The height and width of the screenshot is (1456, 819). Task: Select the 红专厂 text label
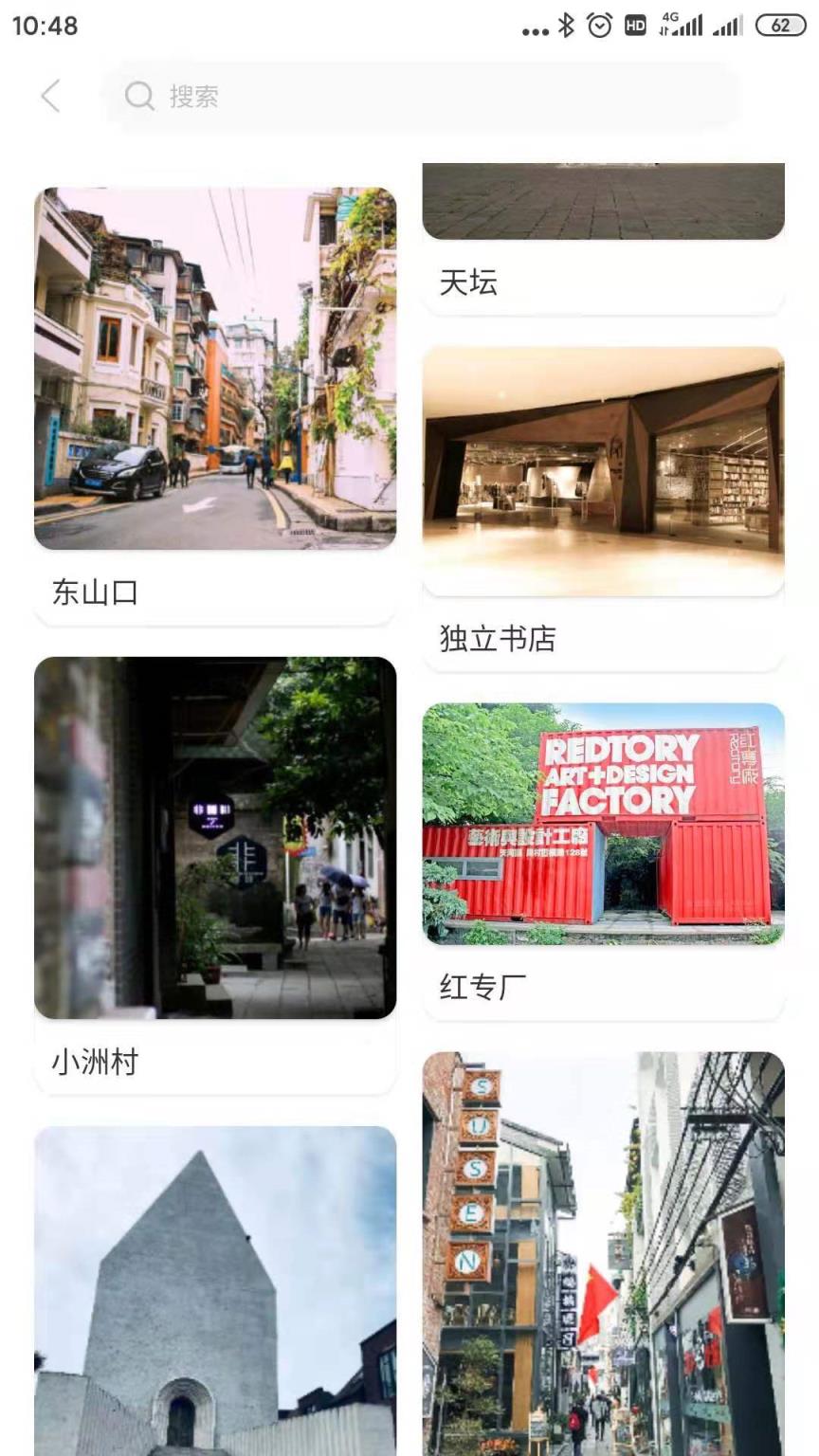(480, 989)
